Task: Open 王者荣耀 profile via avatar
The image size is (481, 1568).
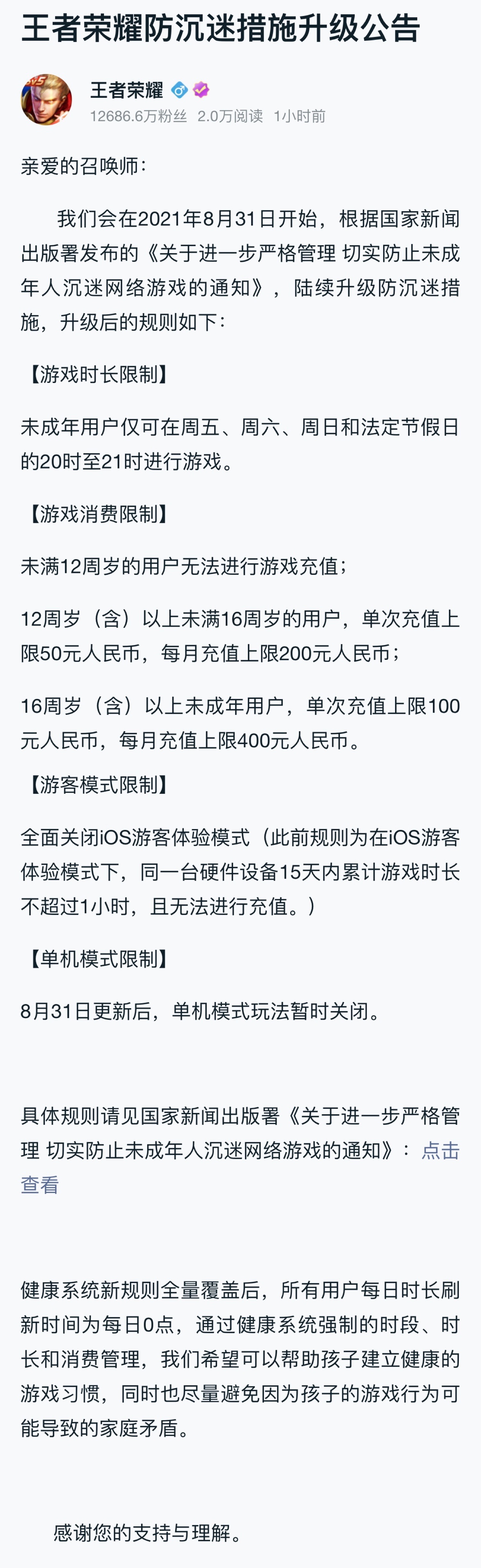Action: tap(46, 100)
